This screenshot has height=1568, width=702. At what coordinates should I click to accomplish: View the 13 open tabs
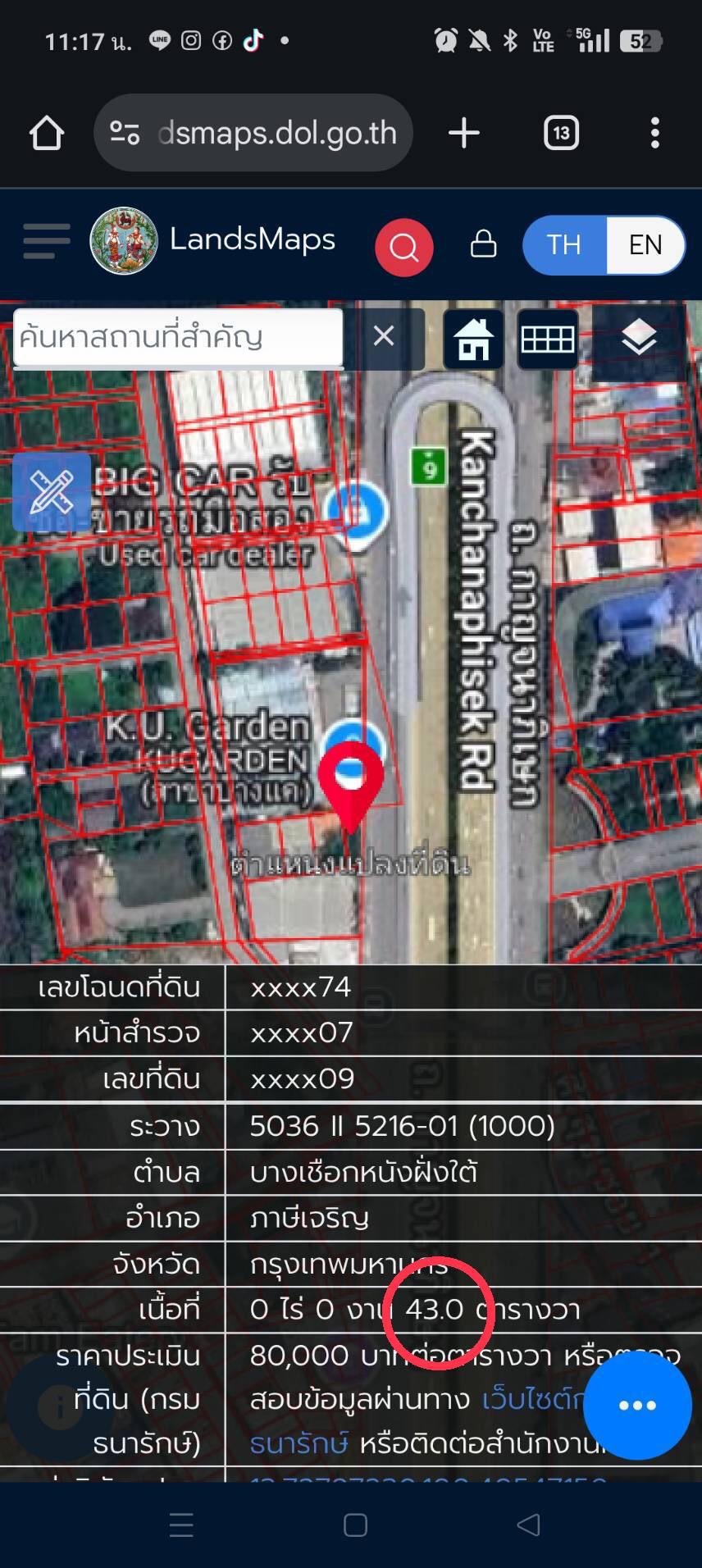click(561, 133)
